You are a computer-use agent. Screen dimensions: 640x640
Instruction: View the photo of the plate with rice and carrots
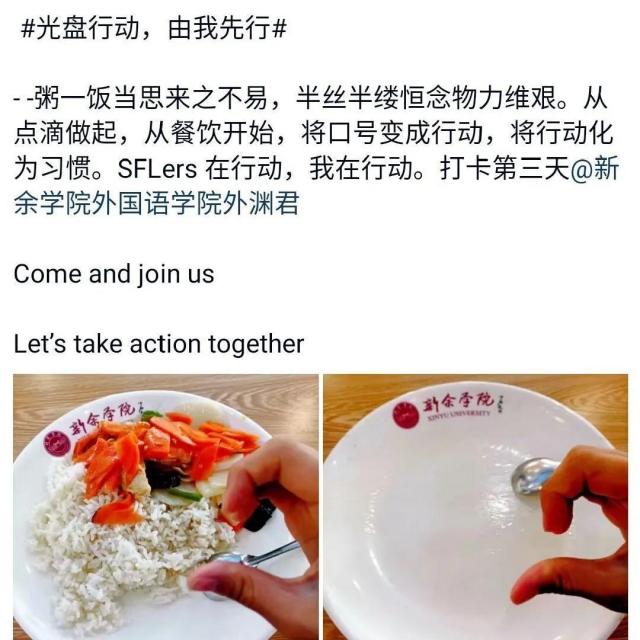165,507
